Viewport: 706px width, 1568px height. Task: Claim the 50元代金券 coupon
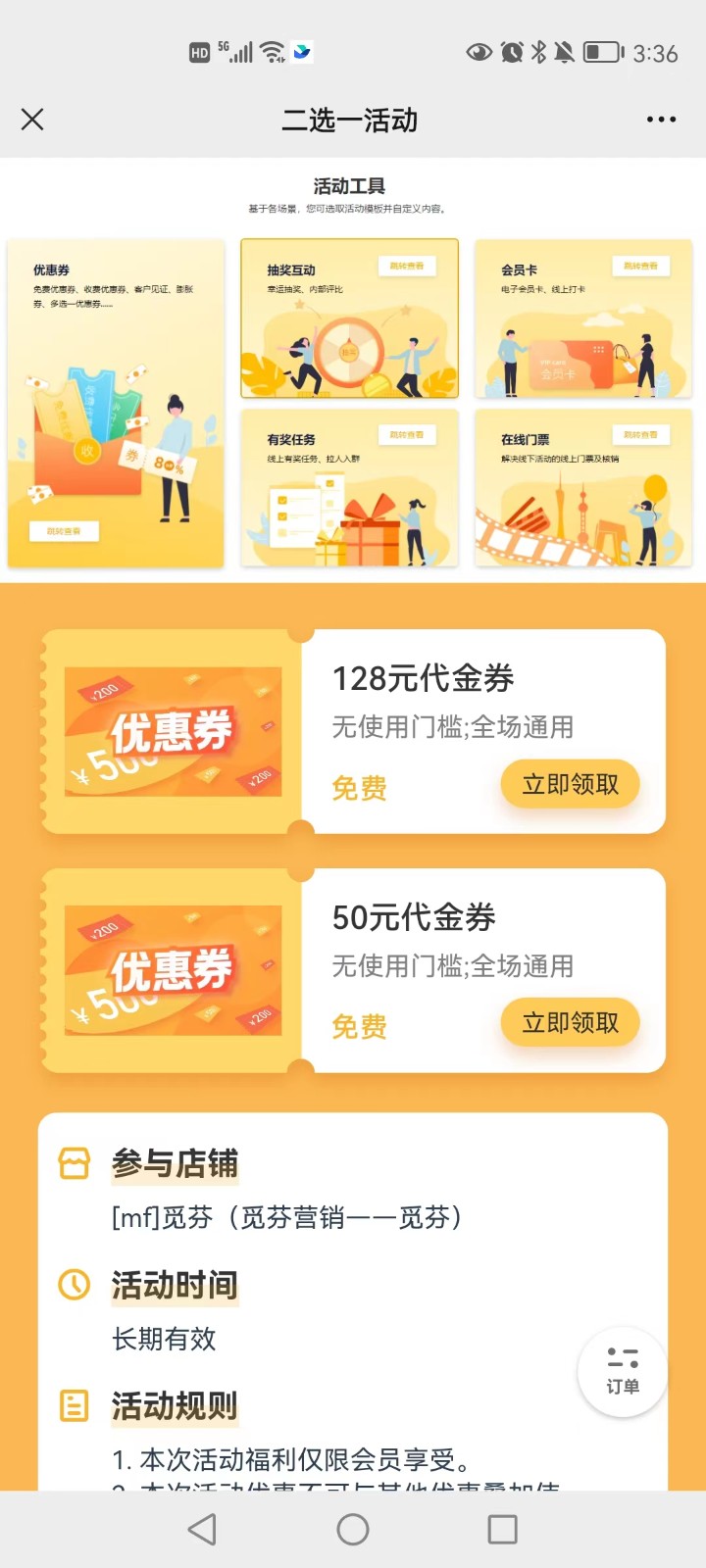click(x=570, y=1023)
